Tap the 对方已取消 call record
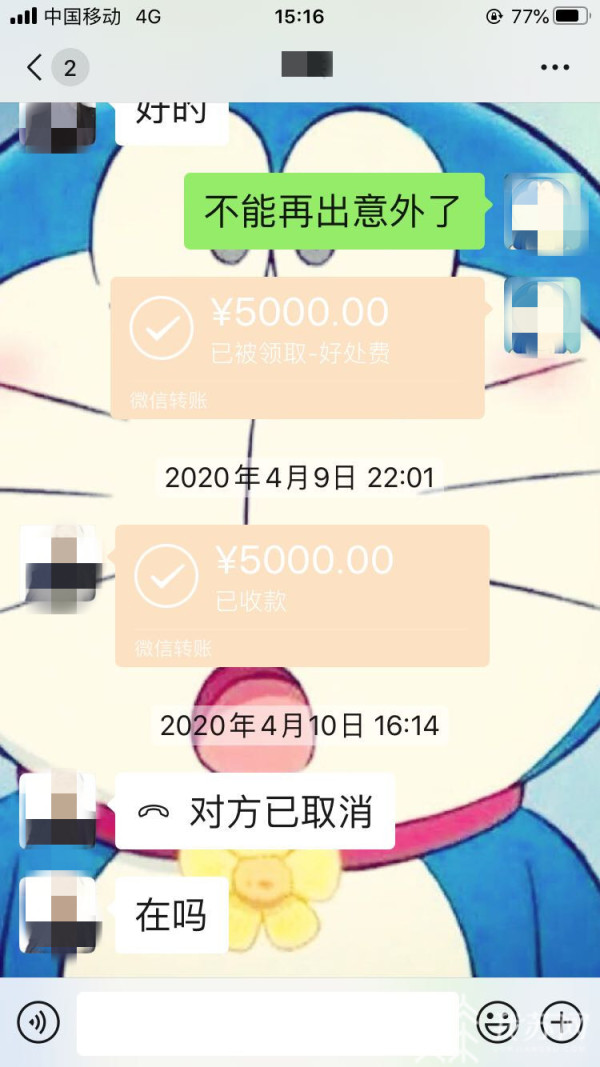This screenshot has width=600, height=1067. pyautogui.click(x=255, y=811)
